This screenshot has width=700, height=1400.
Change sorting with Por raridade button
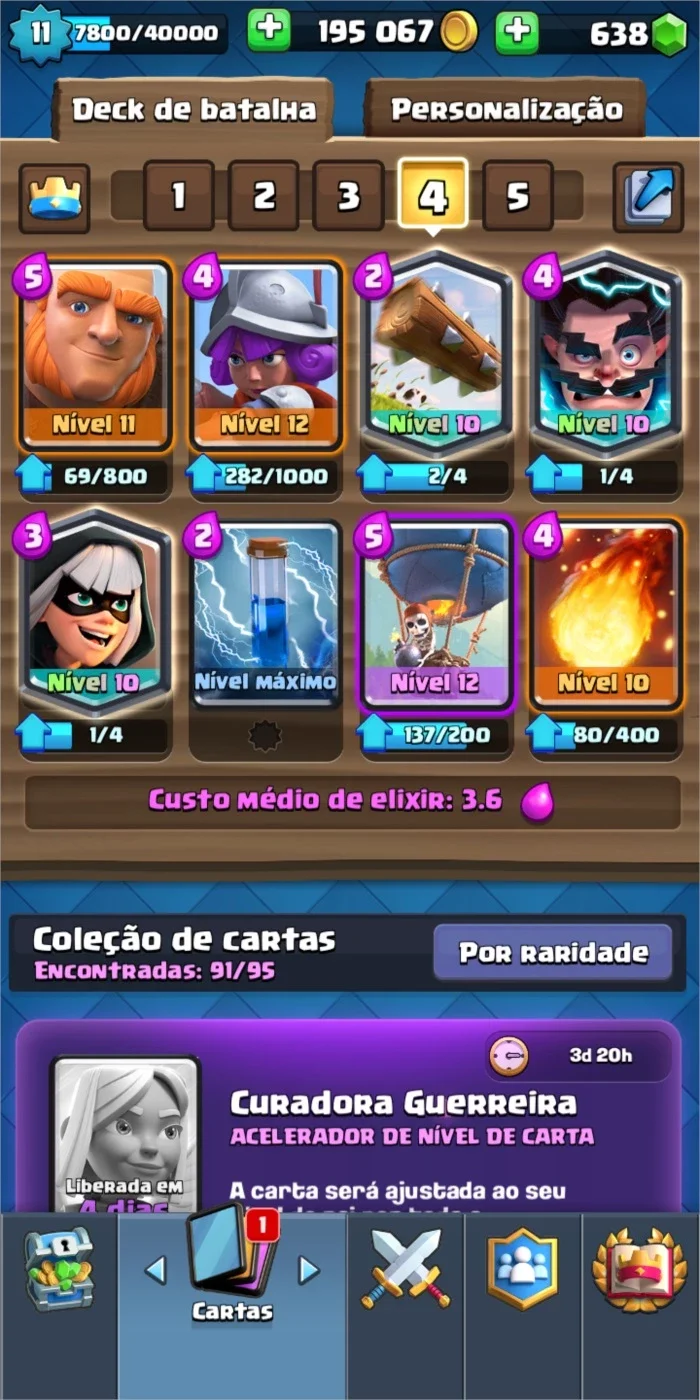[553, 952]
